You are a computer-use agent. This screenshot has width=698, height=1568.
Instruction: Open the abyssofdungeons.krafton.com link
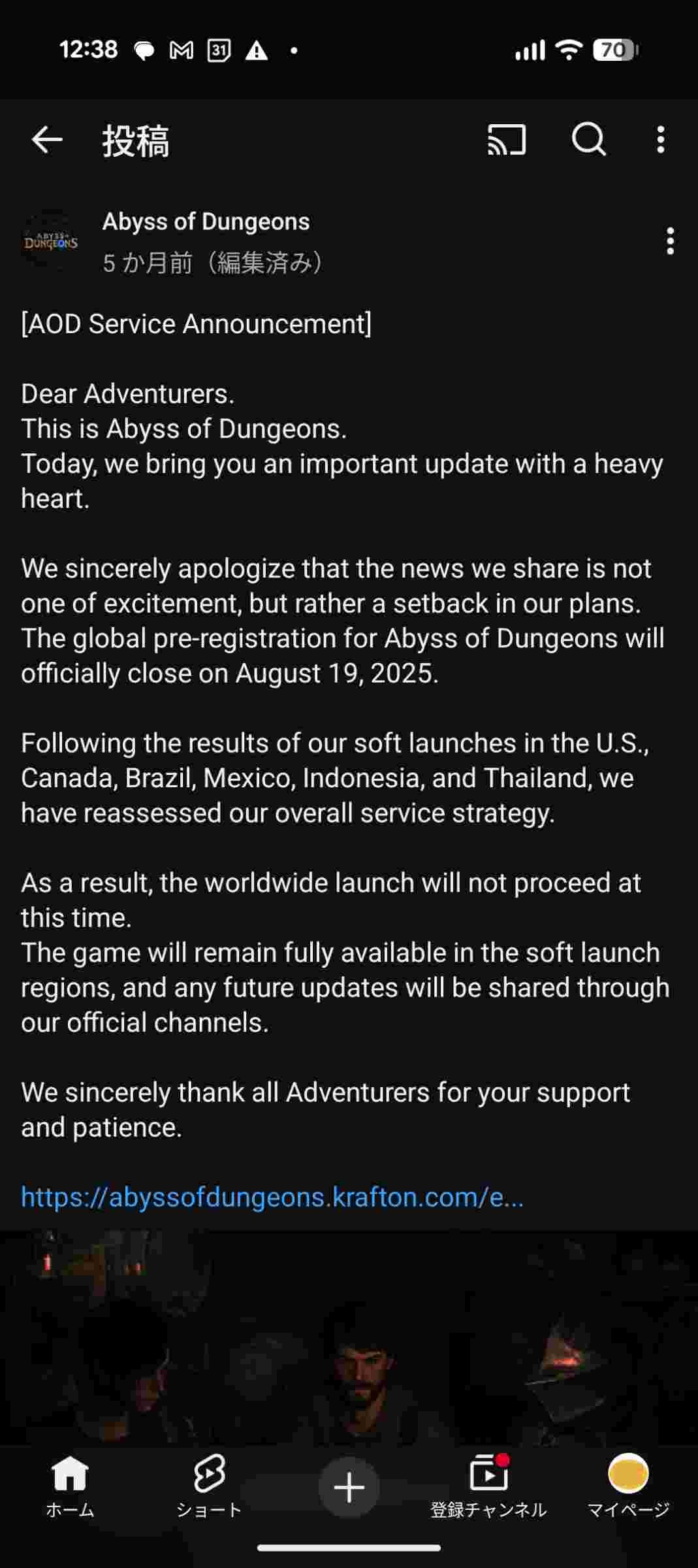pos(272,1197)
